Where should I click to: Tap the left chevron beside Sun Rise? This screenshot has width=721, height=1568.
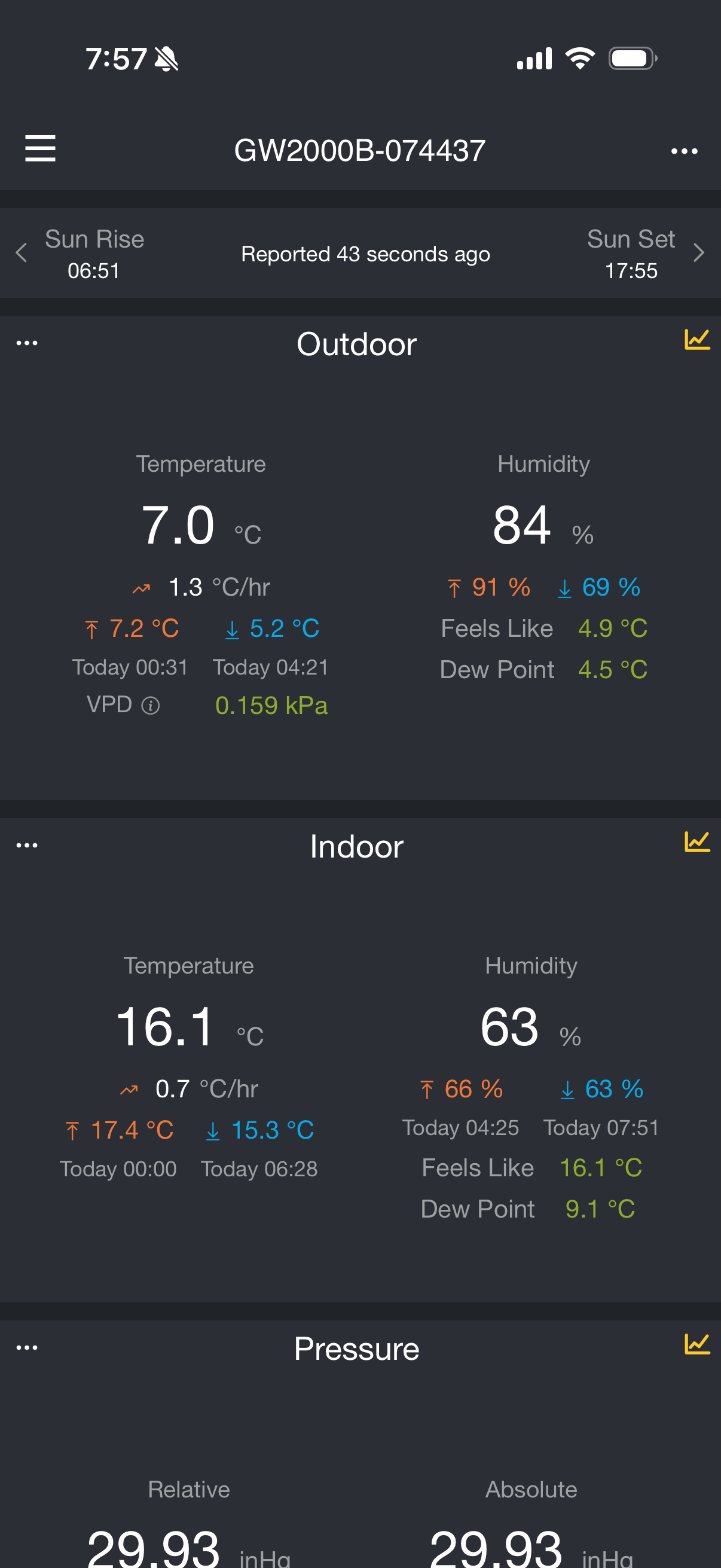coord(22,252)
